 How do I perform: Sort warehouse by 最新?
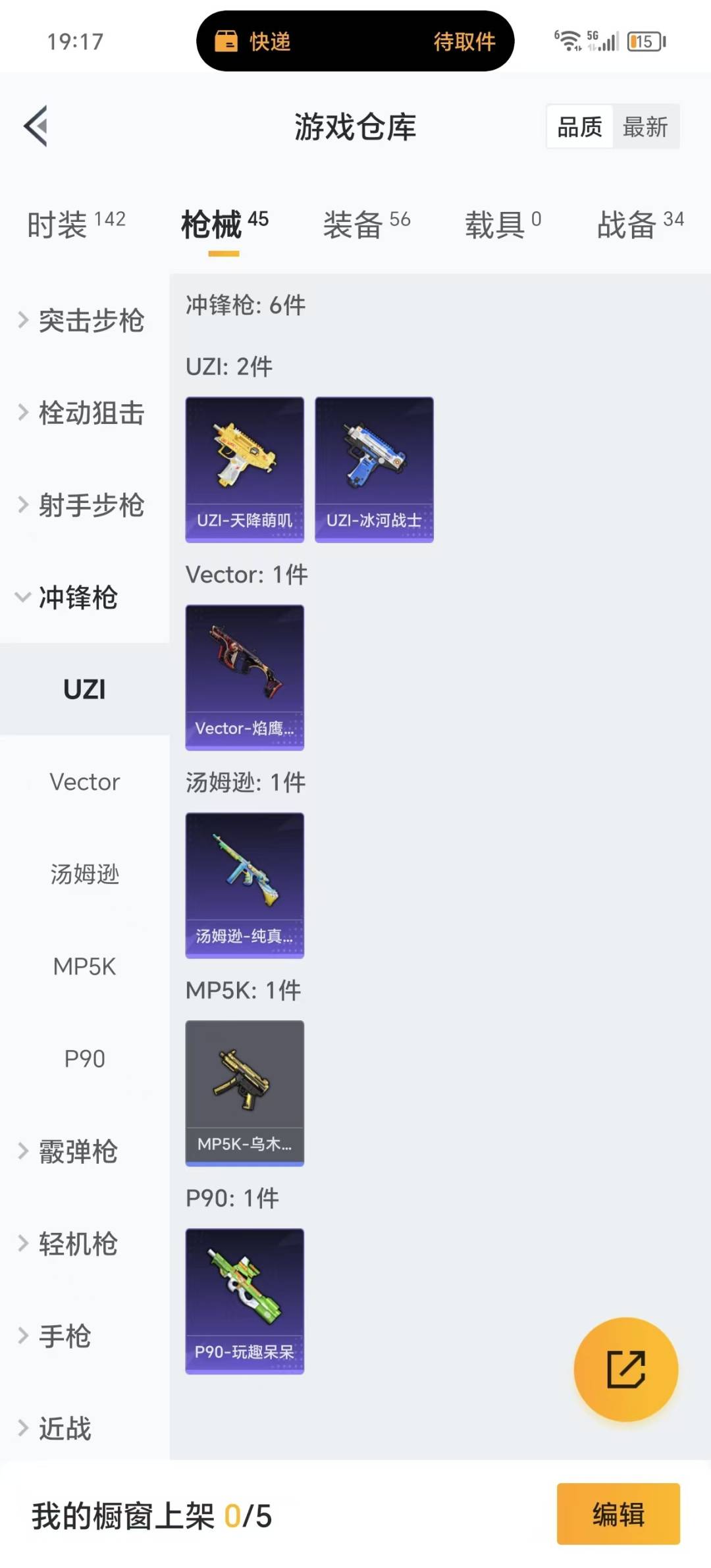click(x=645, y=126)
